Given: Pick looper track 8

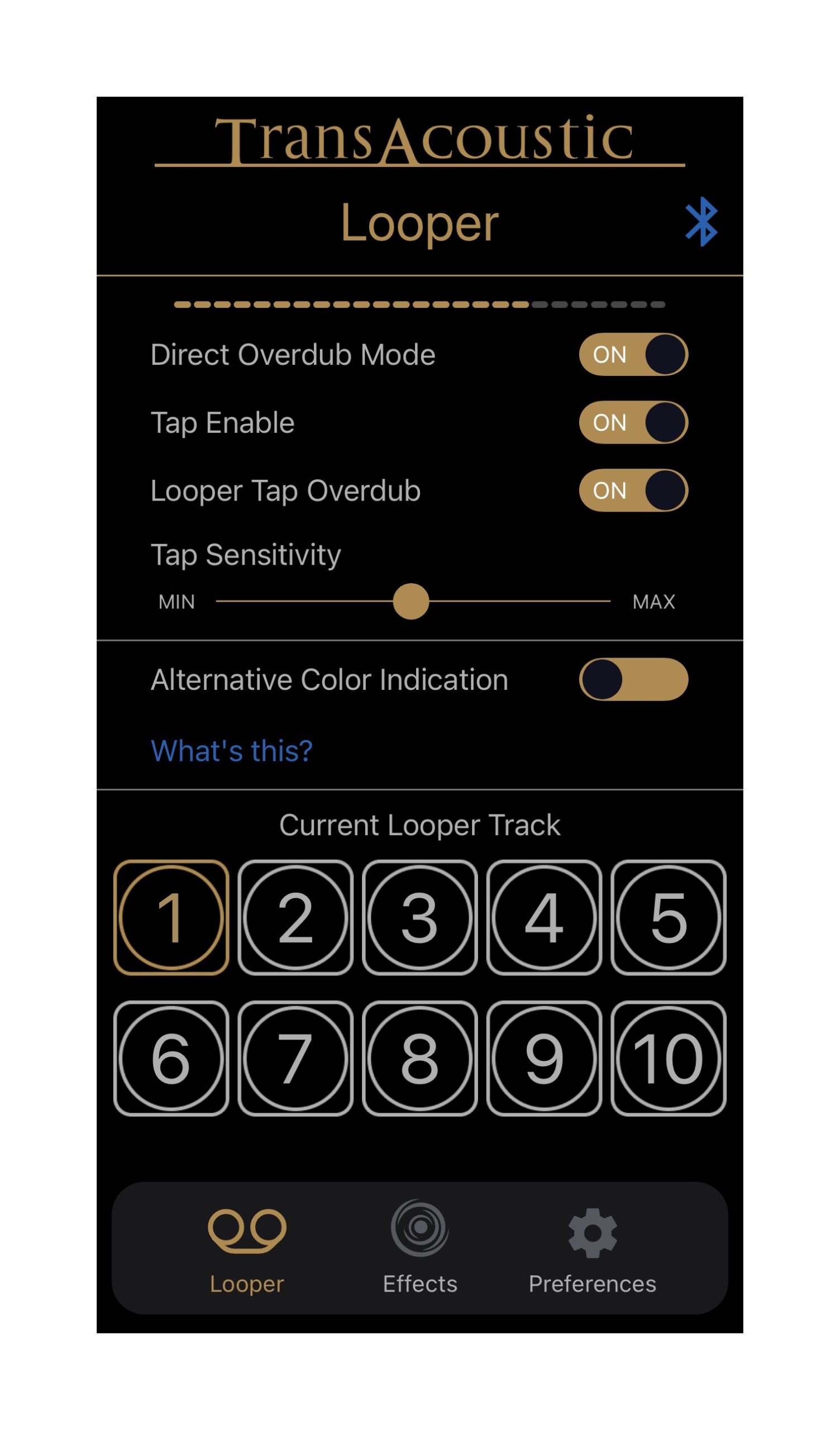Looking at the screenshot, I should point(420,1059).
